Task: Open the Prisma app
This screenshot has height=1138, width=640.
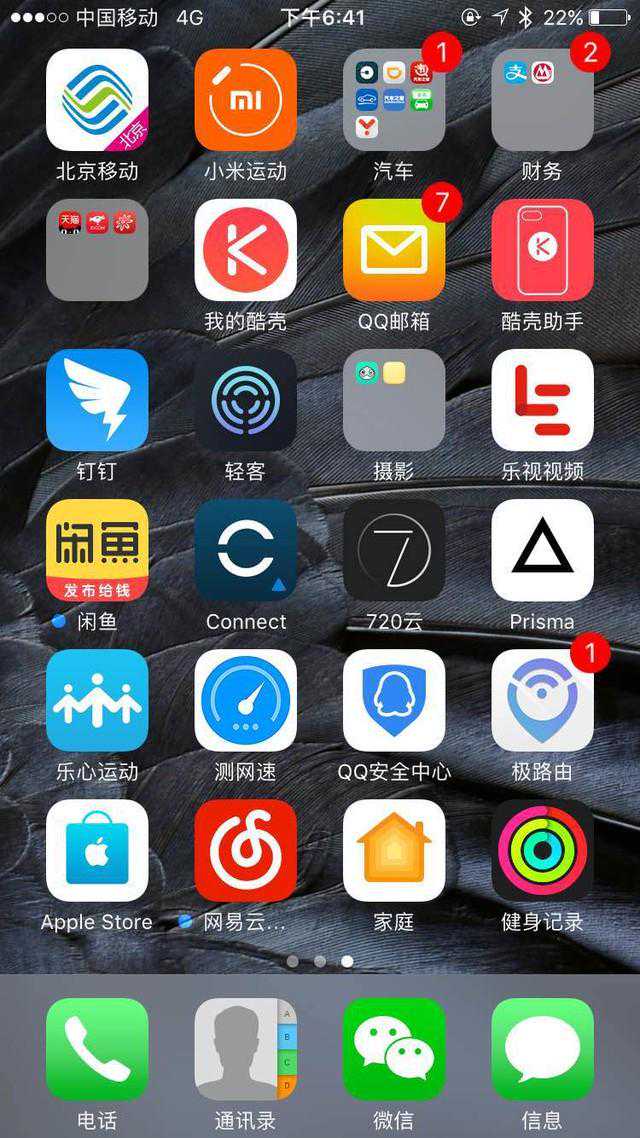Action: click(x=542, y=550)
